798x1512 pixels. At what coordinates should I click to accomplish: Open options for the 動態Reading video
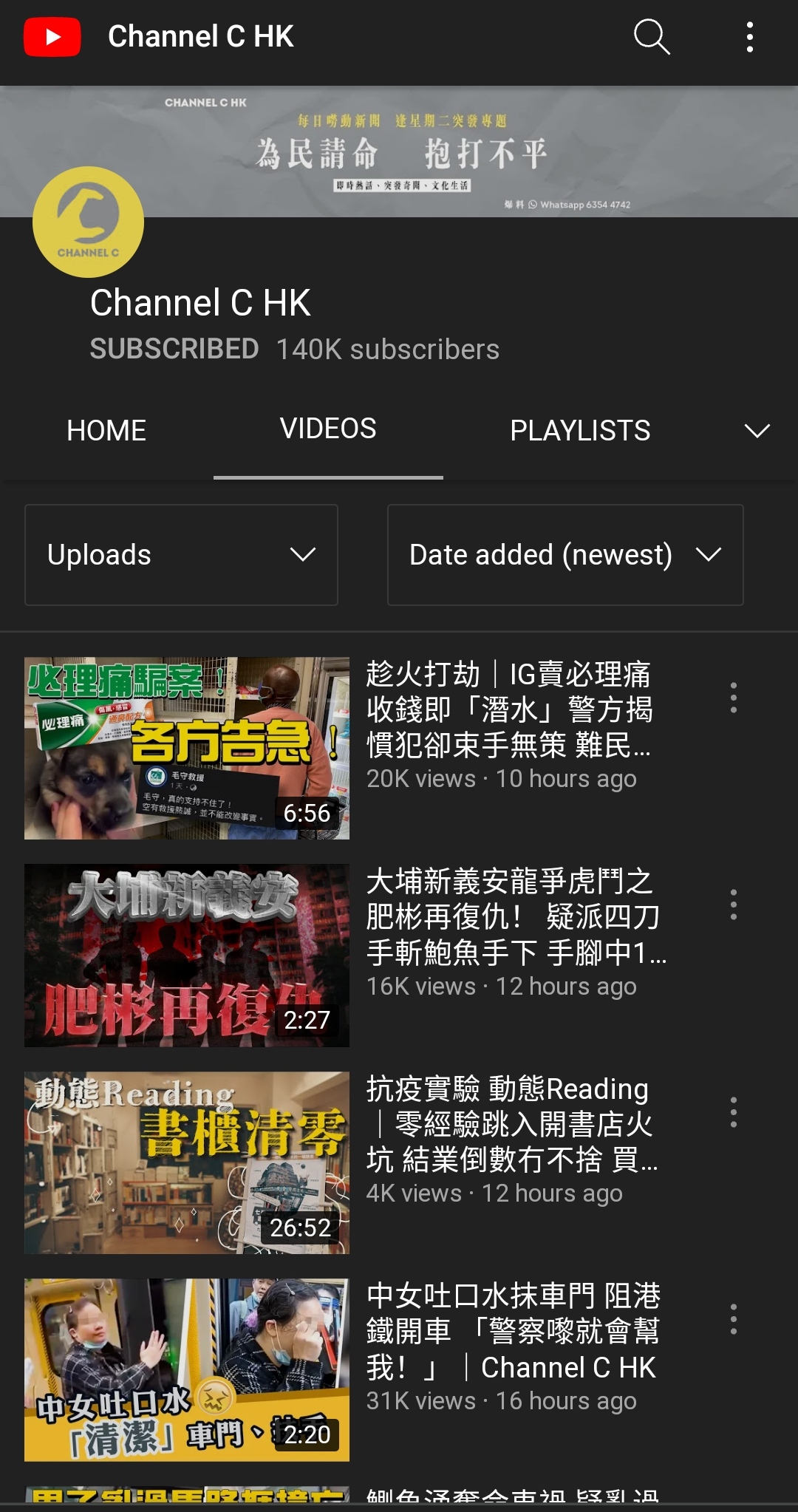click(733, 1112)
